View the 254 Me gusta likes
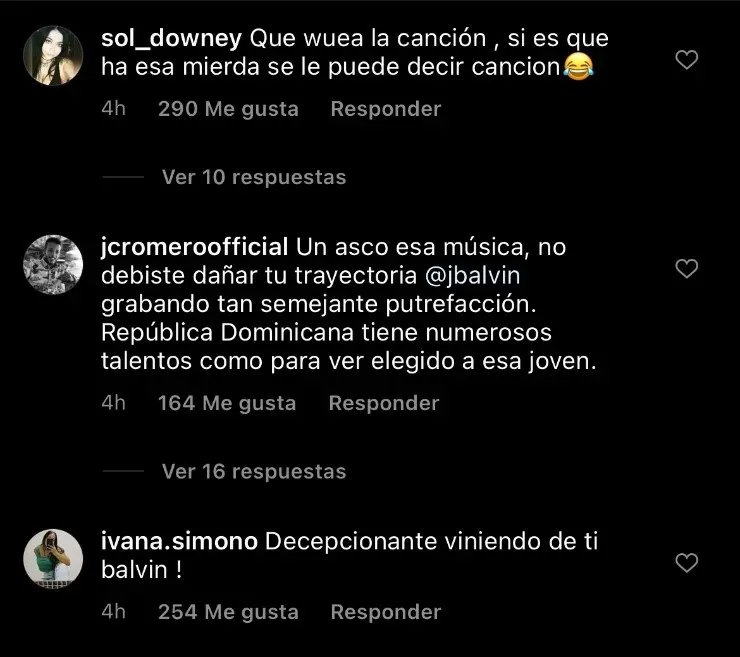 tap(228, 611)
